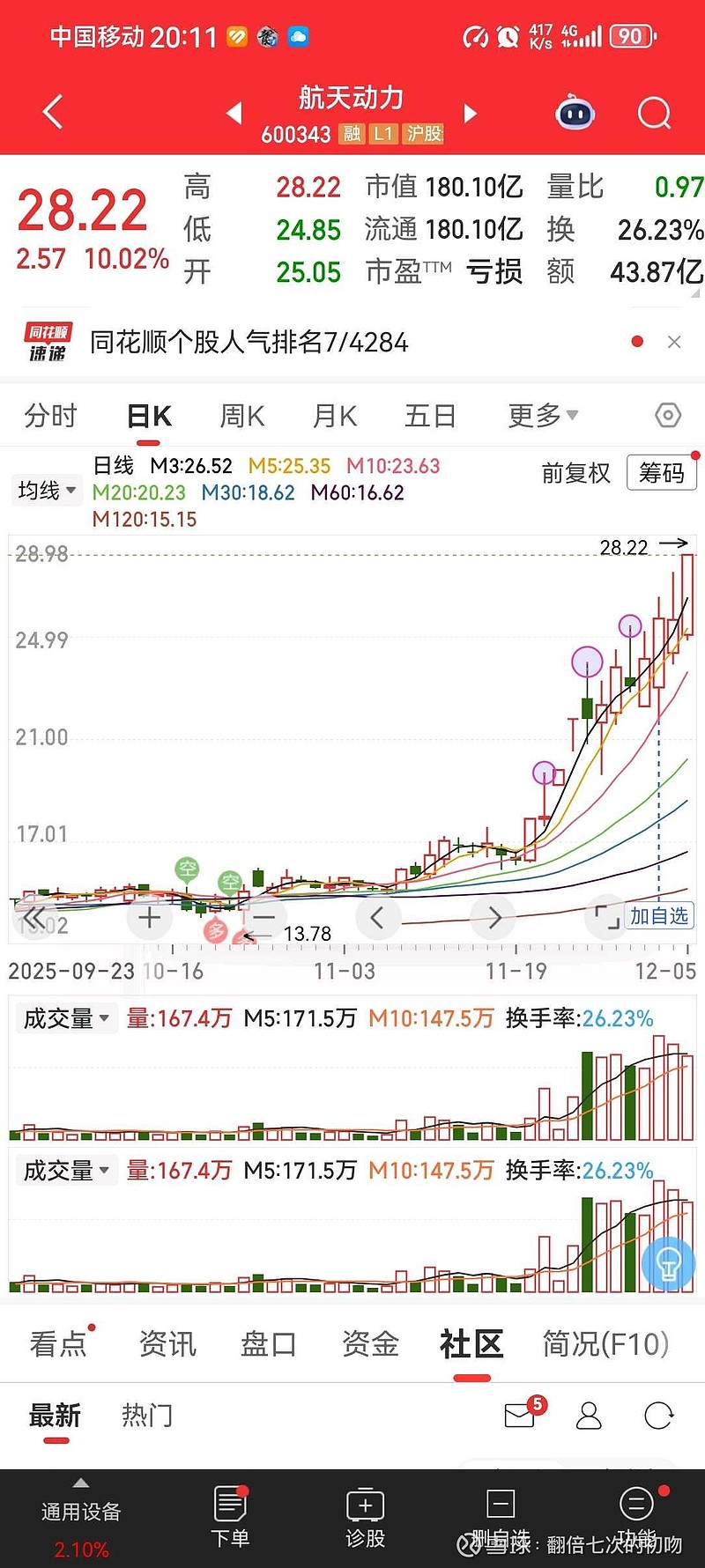This screenshot has height=1568, width=705.
Task: Expand the K-line chart to fullscreen
Action: 608,917
